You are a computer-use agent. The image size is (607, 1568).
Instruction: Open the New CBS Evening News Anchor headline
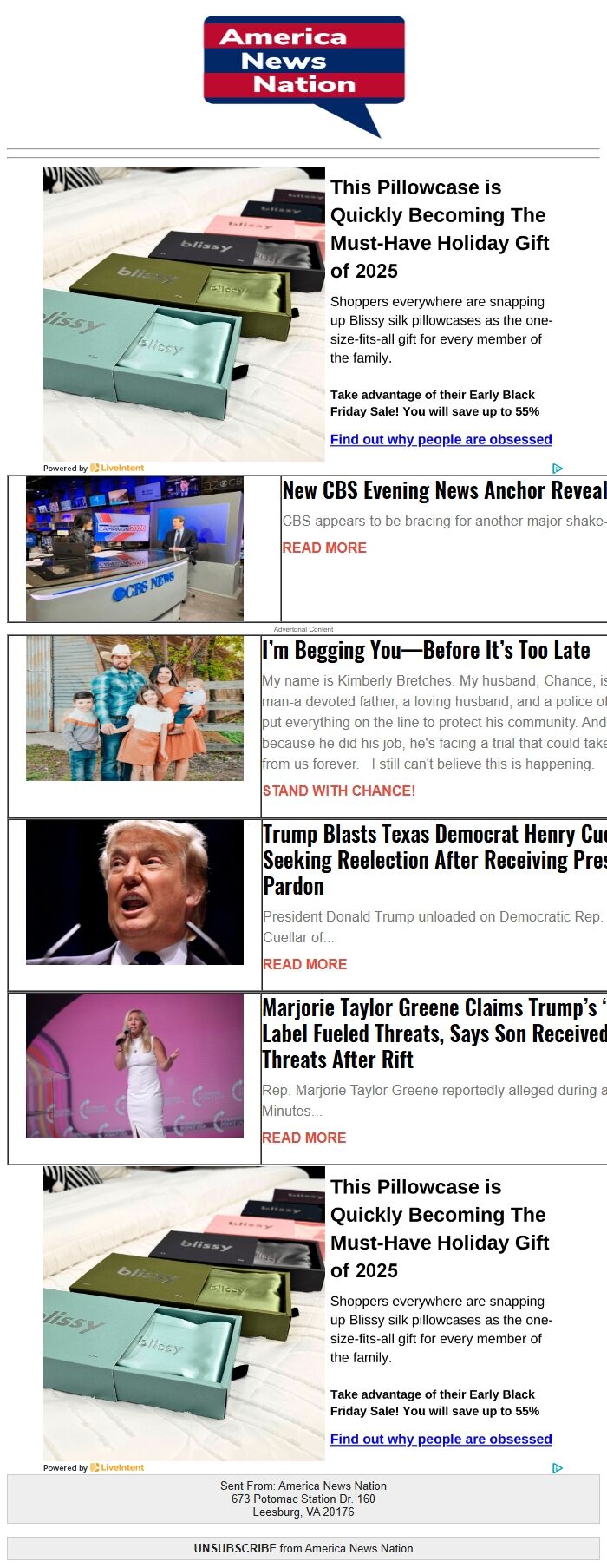pos(443,491)
